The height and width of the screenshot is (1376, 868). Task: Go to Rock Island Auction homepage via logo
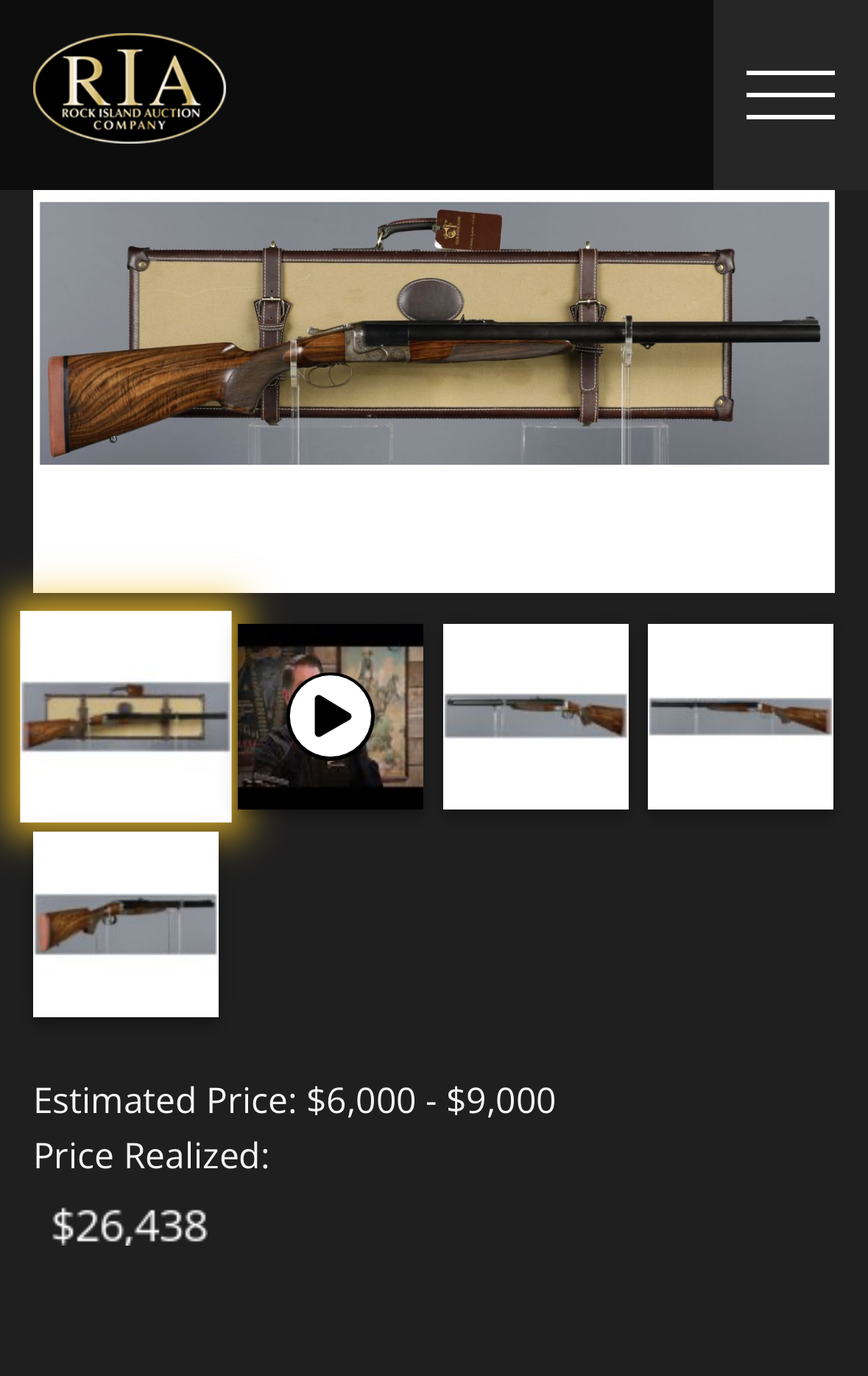click(x=130, y=88)
